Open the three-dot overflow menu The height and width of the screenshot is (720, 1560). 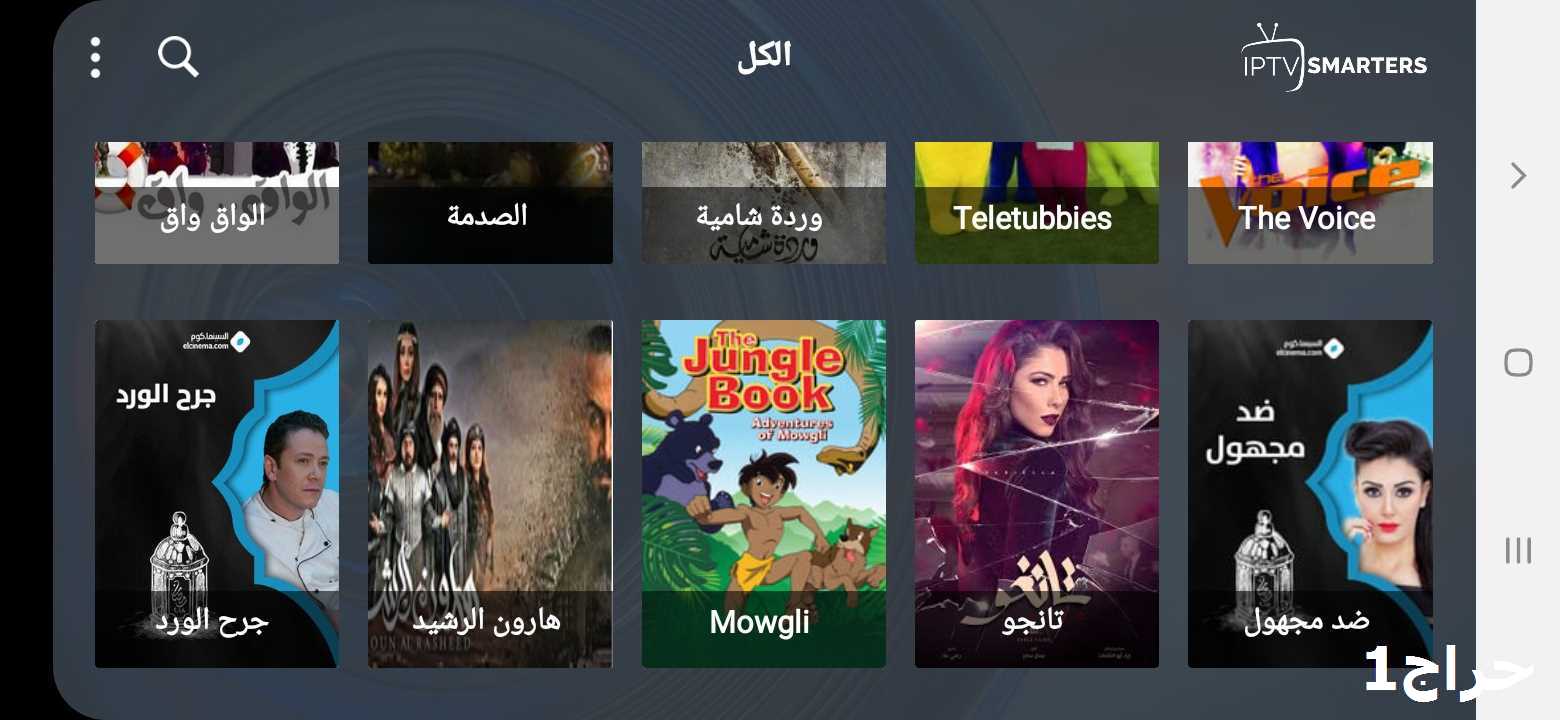[x=95, y=58]
